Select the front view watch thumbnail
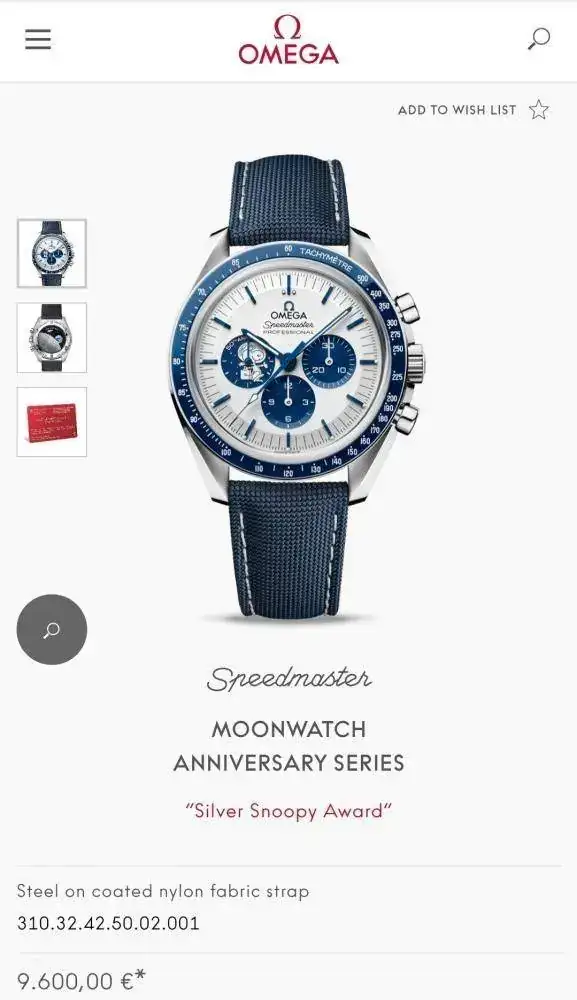 click(52, 253)
